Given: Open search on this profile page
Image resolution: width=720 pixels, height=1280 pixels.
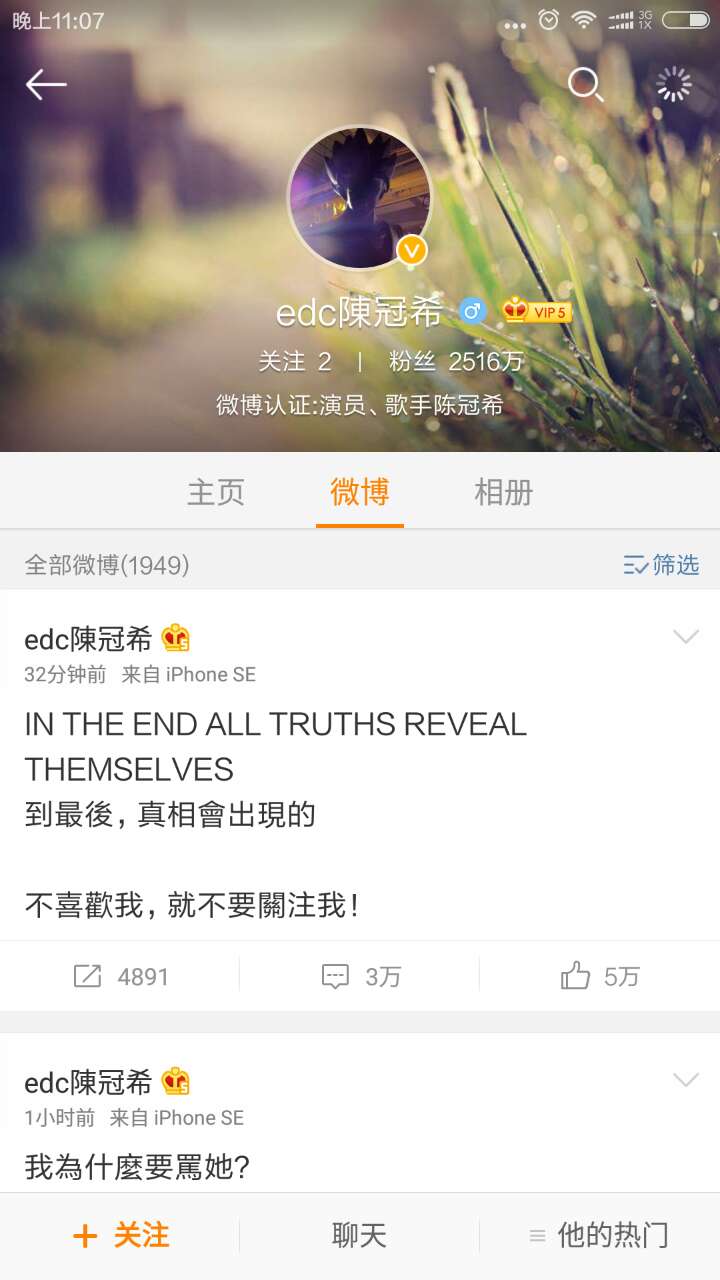Looking at the screenshot, I should click(x=585, y=85).
